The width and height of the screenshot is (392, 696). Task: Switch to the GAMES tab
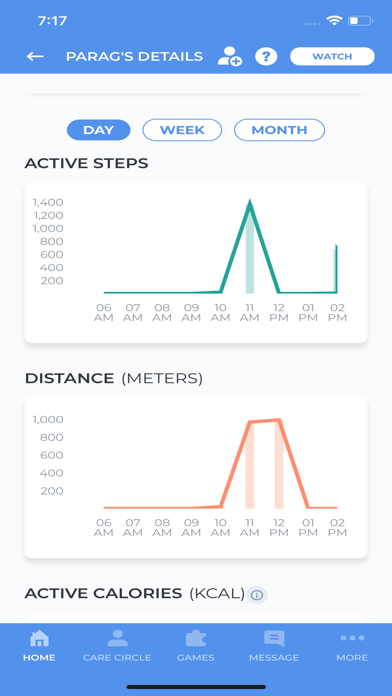(196, 646)
